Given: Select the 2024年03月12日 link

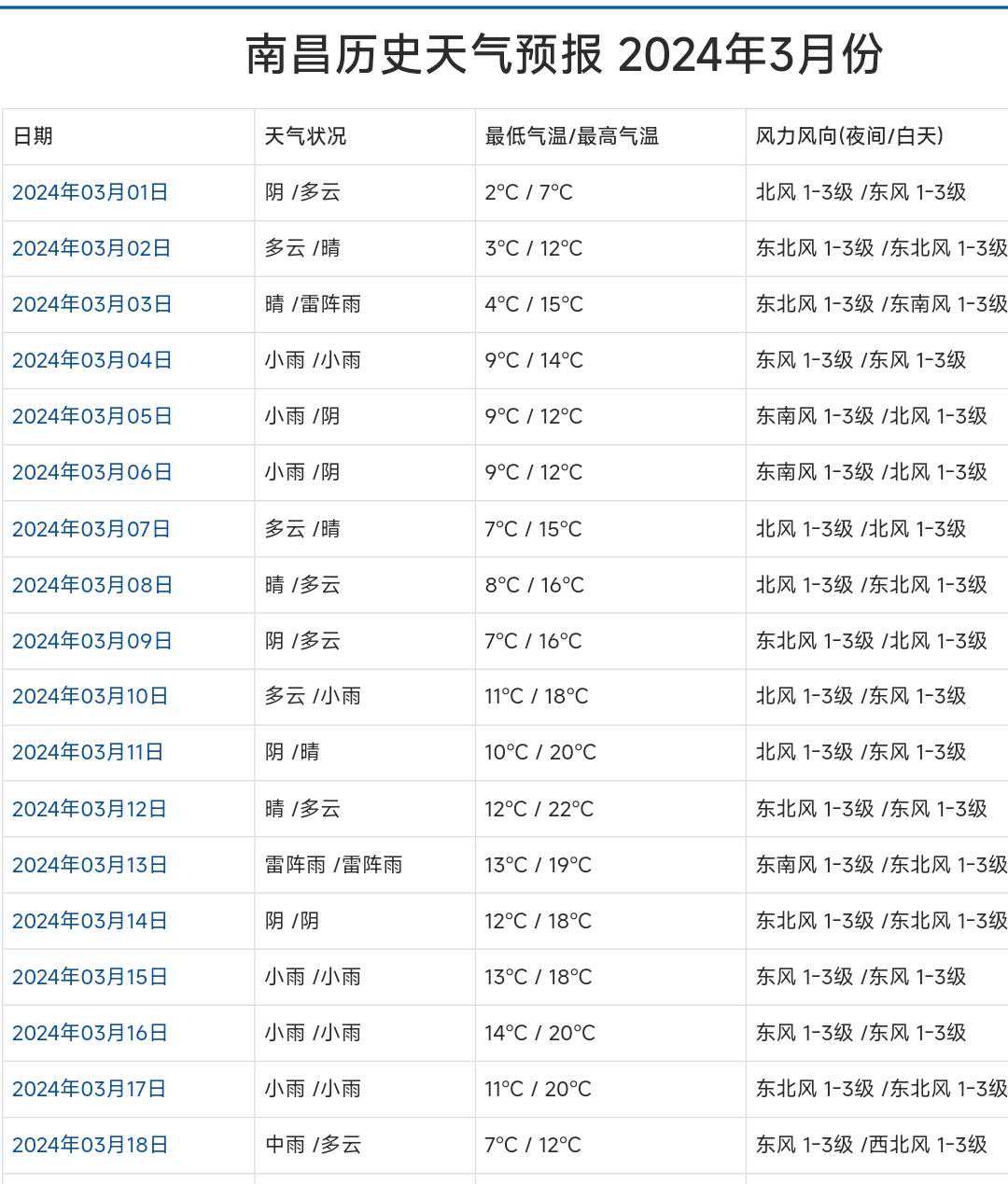Looking at the screenshot, I should [x=89, y=809].
